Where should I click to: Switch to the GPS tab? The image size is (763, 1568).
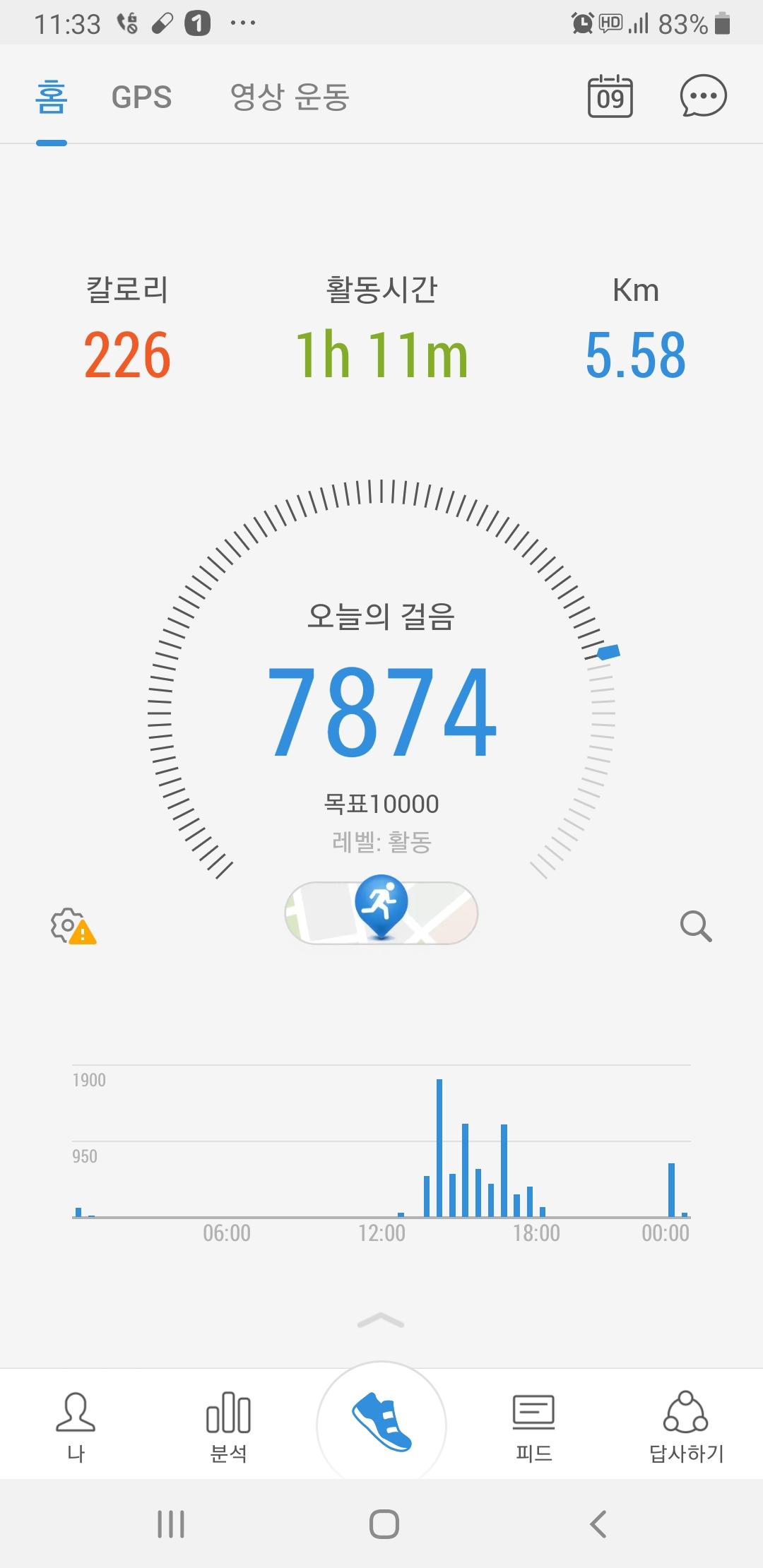(141, 97)
